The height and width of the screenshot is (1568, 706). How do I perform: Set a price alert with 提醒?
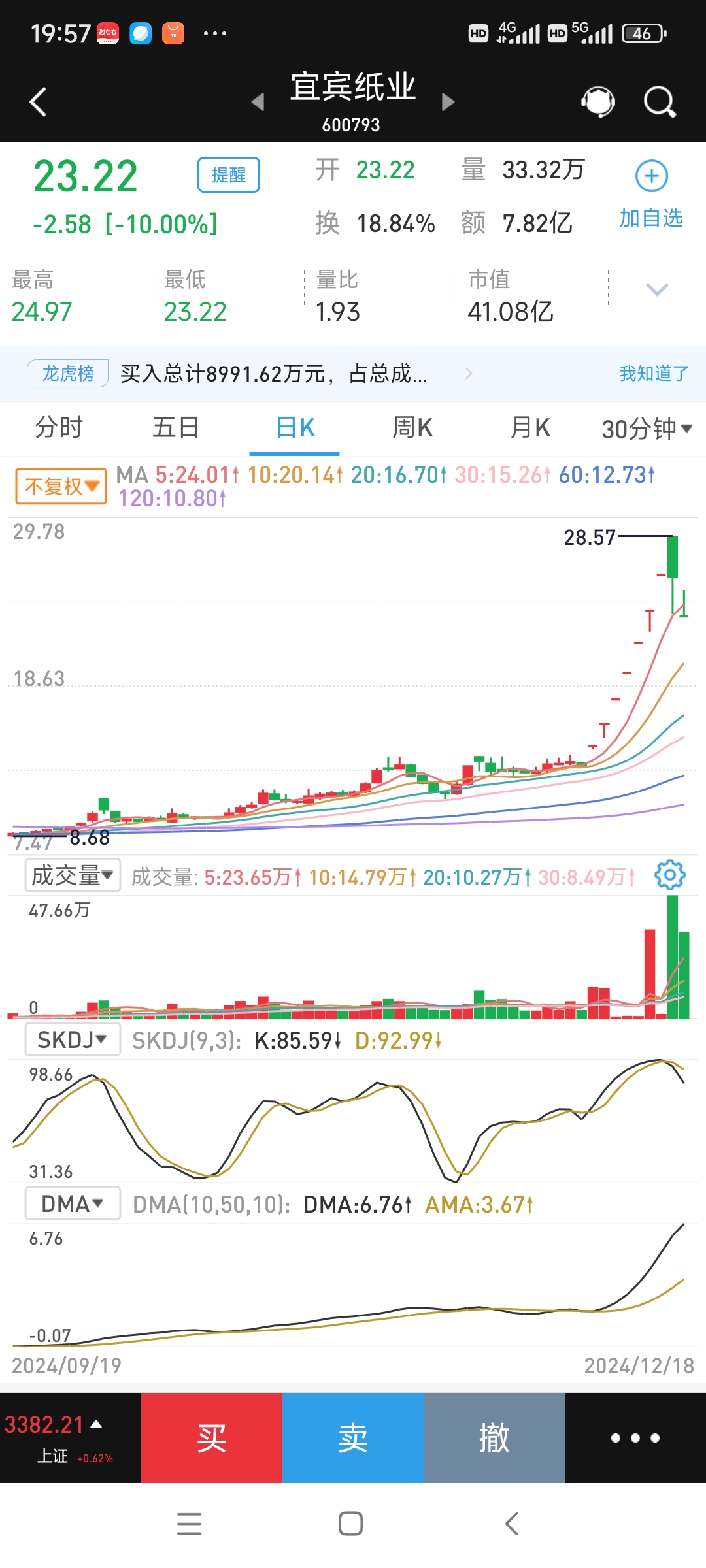228,174
